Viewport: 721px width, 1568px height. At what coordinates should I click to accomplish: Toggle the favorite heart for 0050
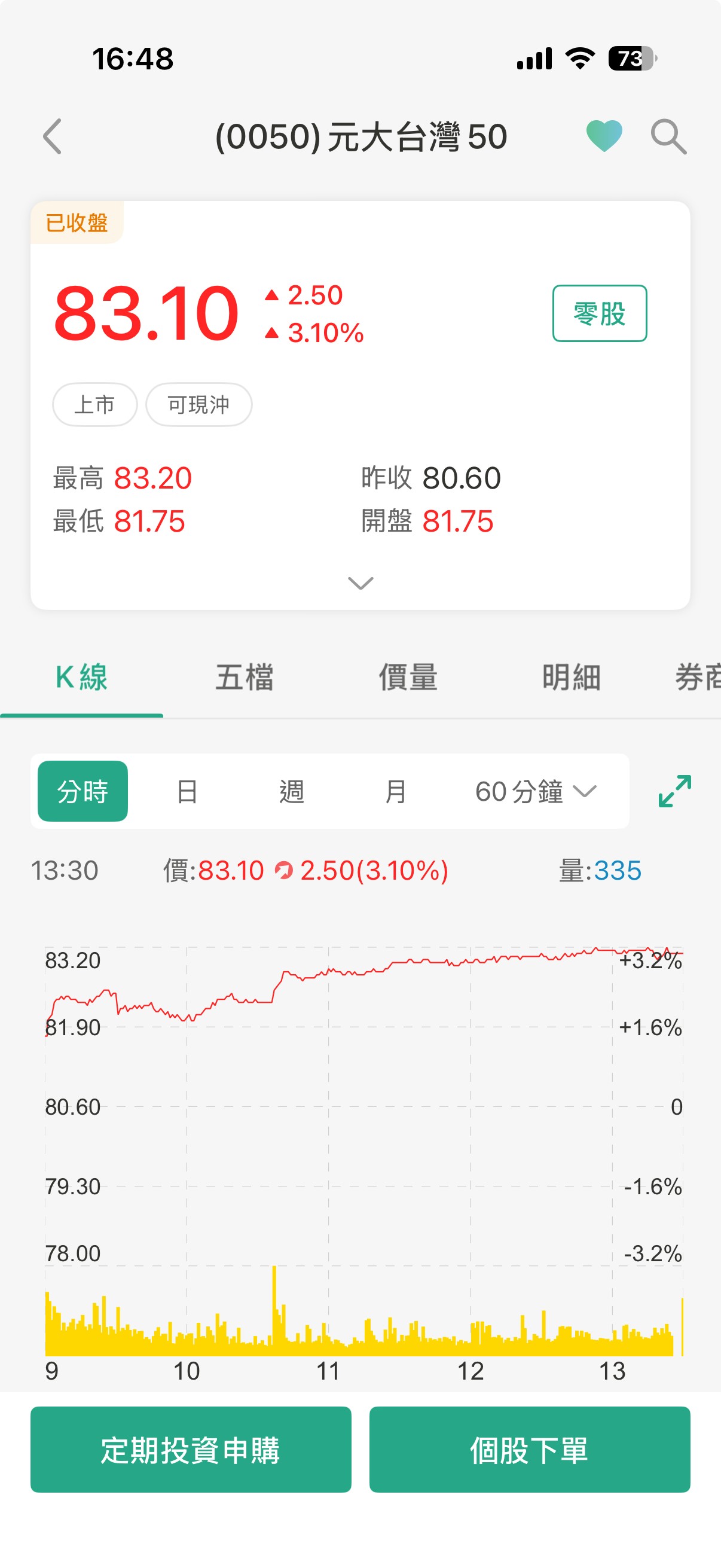(604, 136)
